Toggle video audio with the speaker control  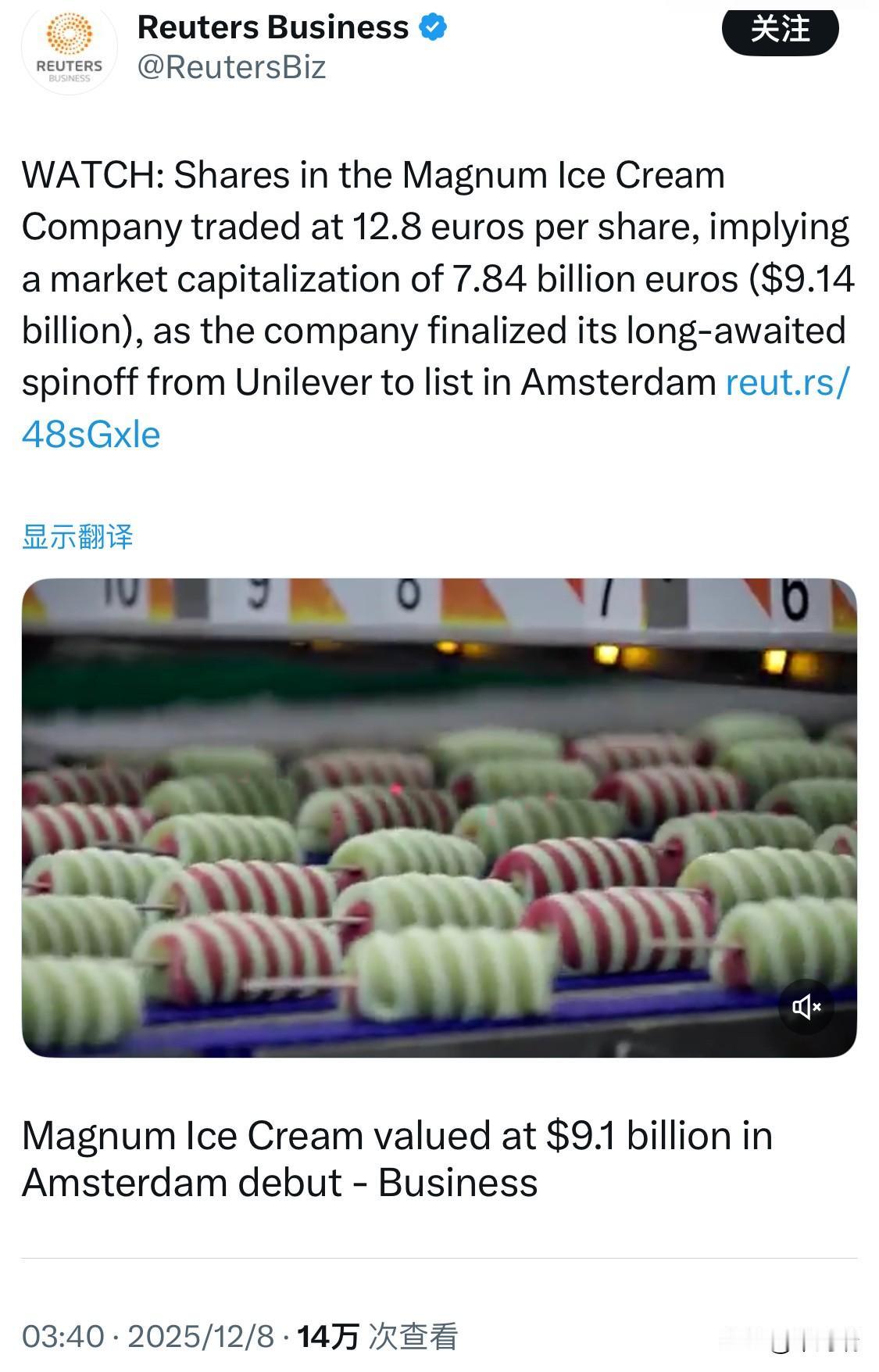[806, 1008]
